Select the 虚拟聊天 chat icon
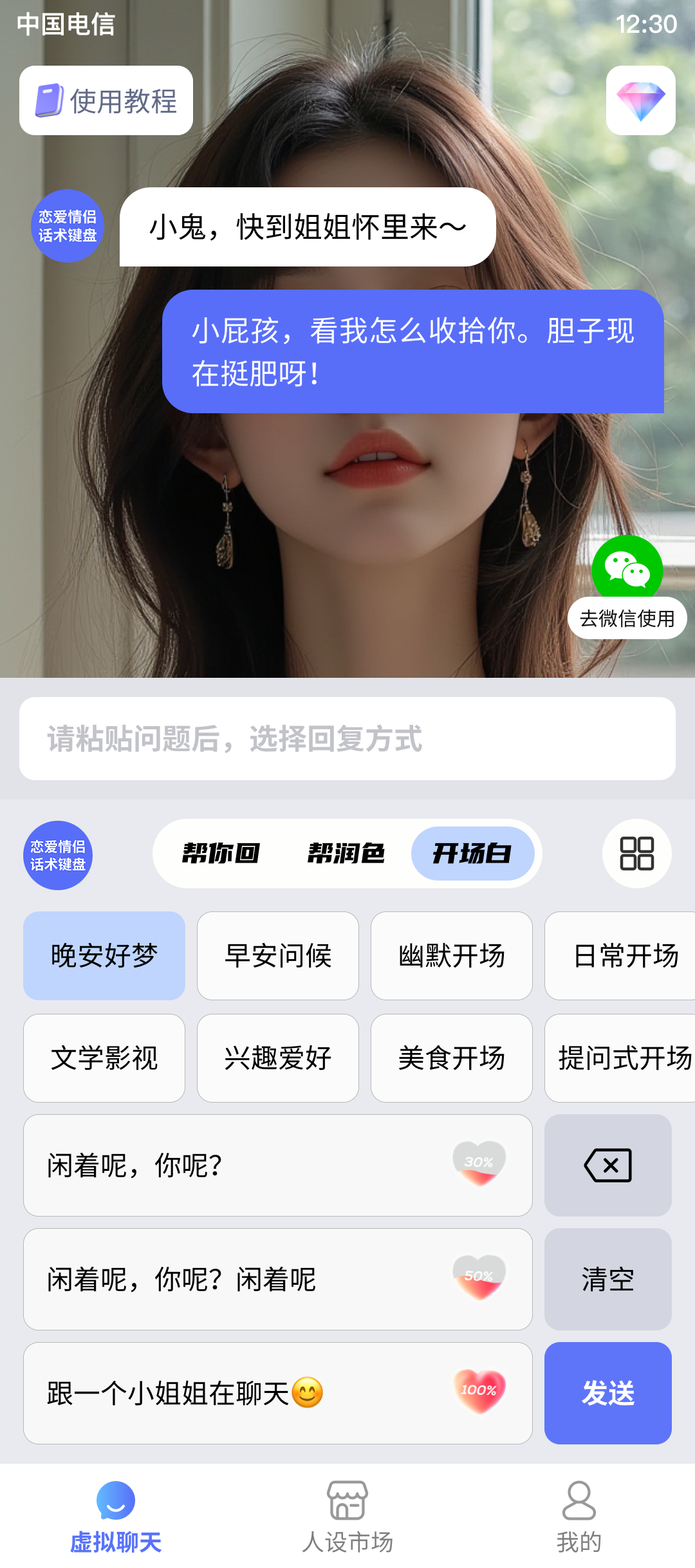This screenshot has height=1568, width=695. pos(116,1499)
